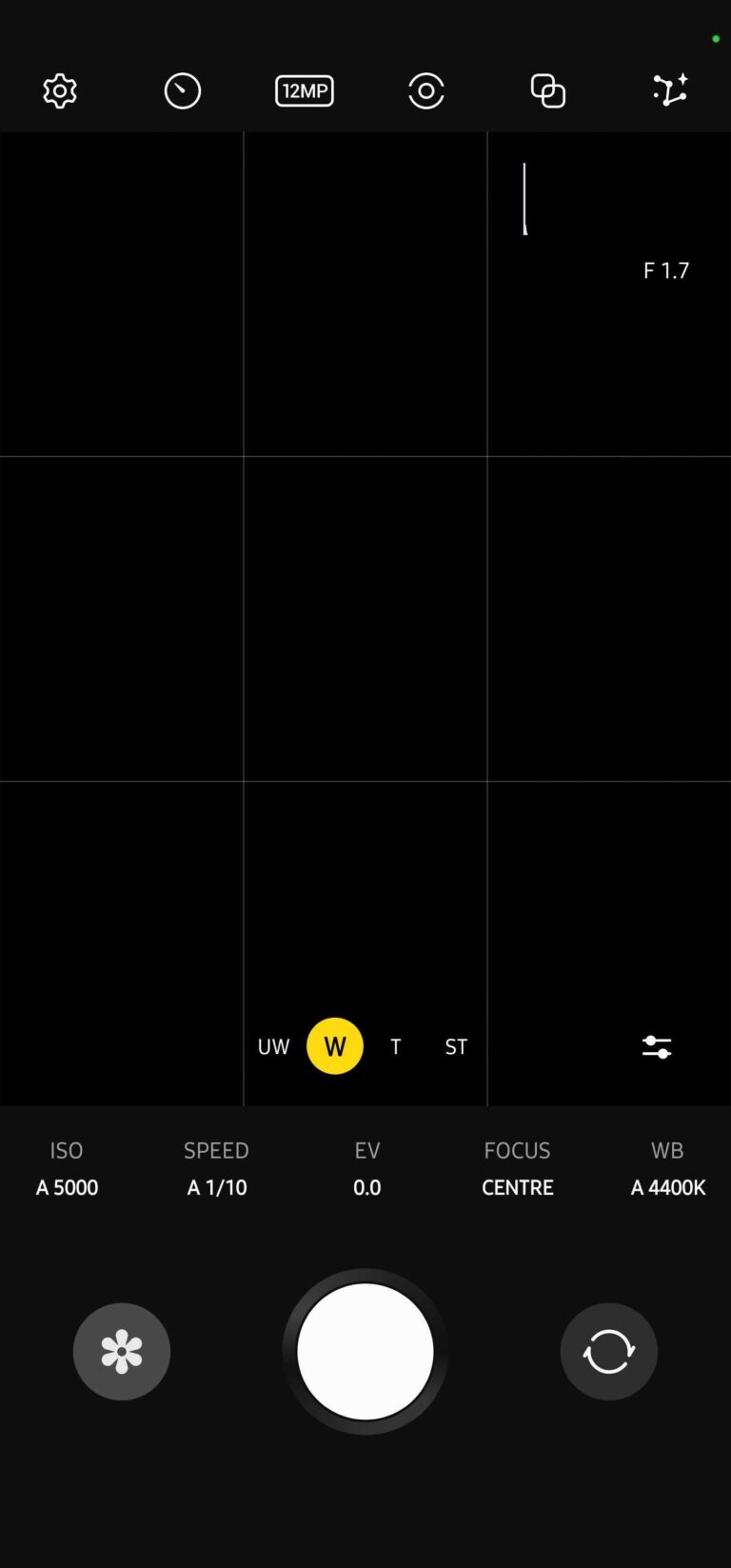Open the sparkle effects icon
This screenshot has width=731, height=1568.
670,90
